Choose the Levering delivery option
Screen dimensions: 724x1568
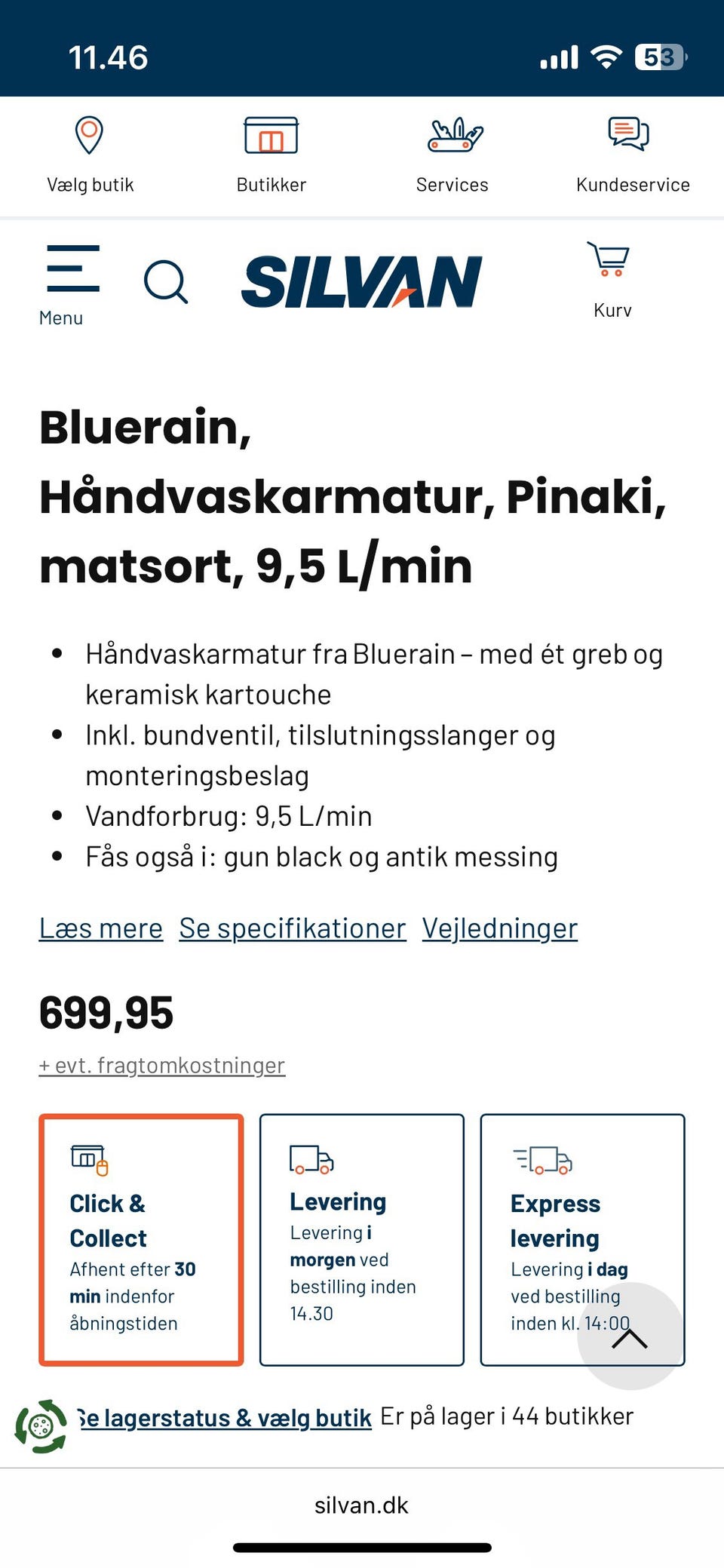[362, 1239]
